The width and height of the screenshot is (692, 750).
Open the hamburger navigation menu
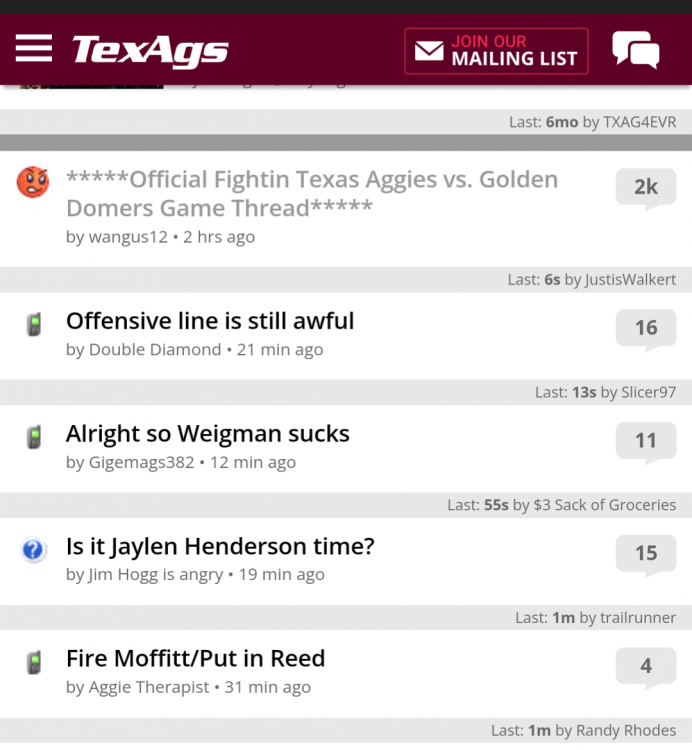[x=34, y=48]
